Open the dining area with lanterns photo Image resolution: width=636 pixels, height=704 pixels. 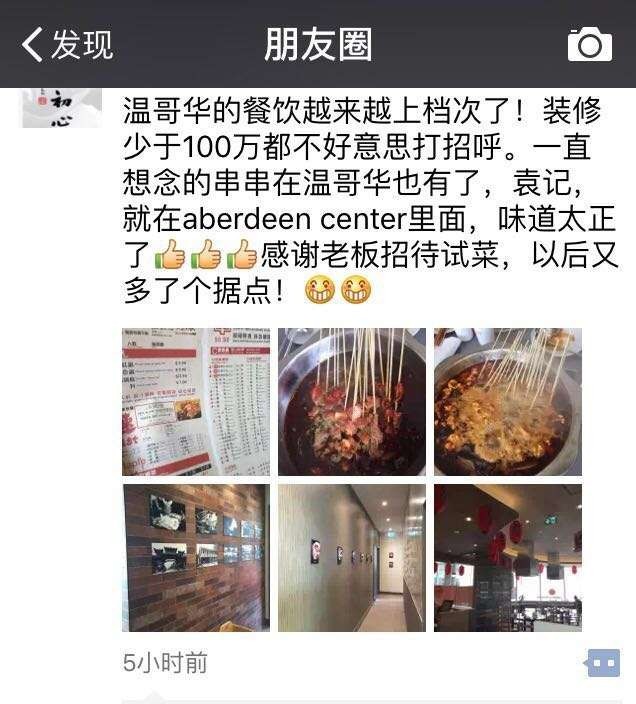click(508, 558)
